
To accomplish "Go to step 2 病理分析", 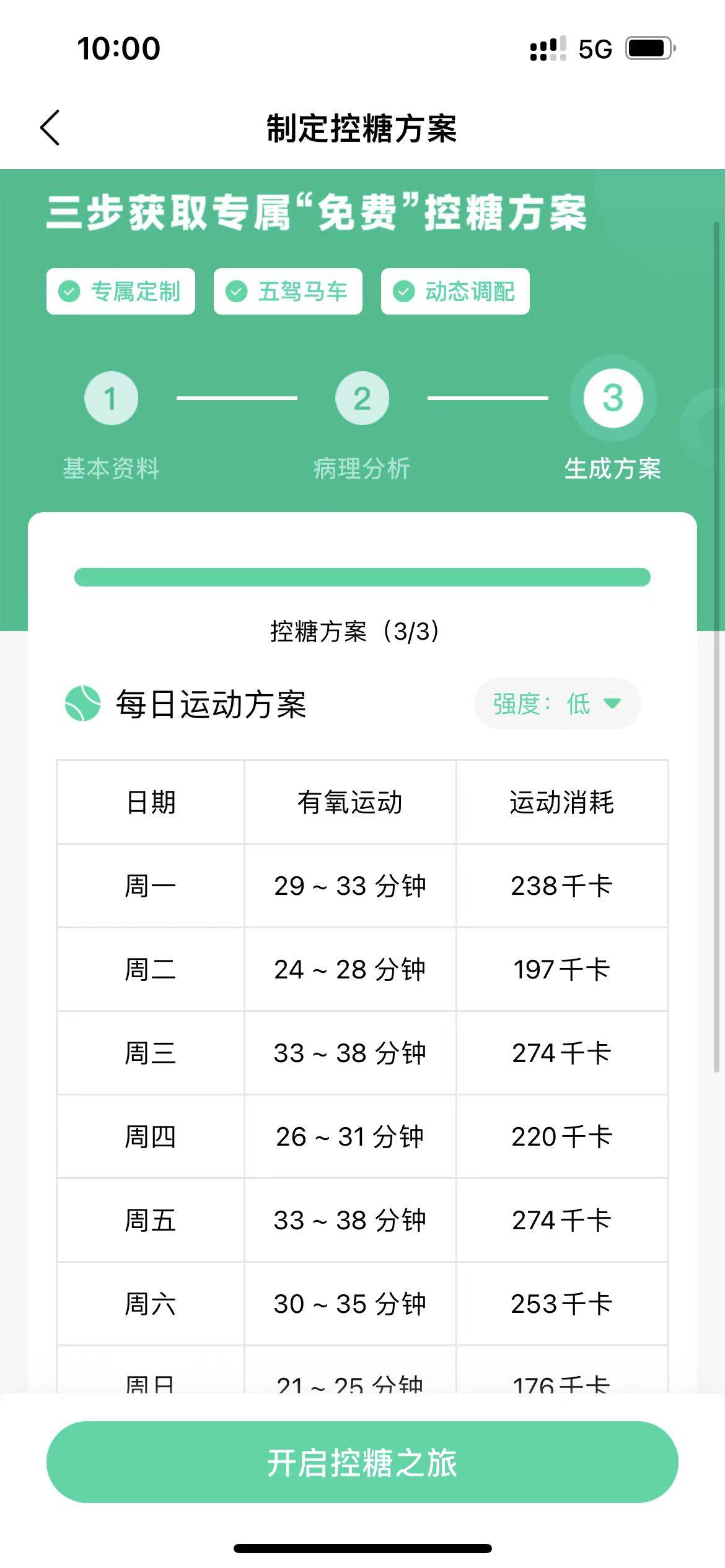I will click(x=362, y=398).
